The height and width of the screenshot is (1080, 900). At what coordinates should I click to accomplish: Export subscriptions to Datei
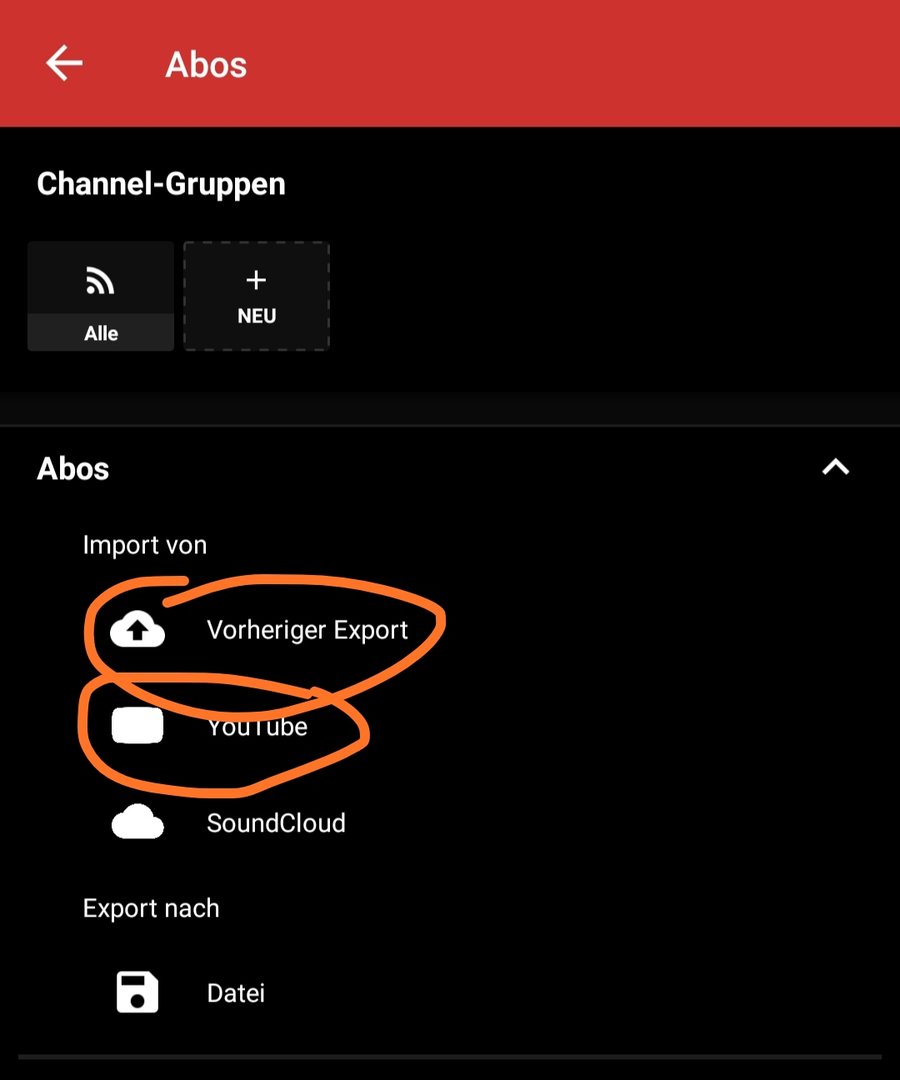(x=235, y=993)
